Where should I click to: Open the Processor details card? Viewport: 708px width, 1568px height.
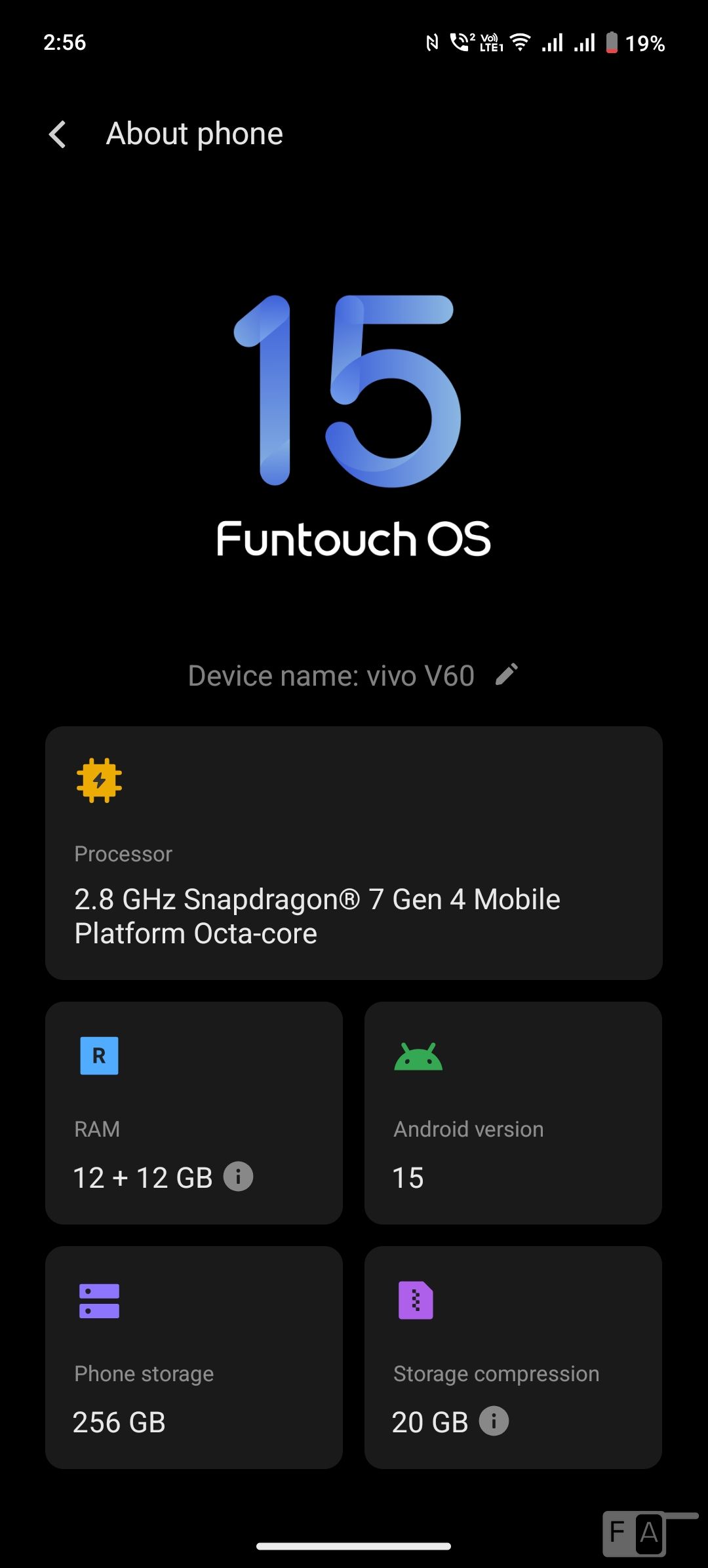pyautogui.click(x=354, y=853)
